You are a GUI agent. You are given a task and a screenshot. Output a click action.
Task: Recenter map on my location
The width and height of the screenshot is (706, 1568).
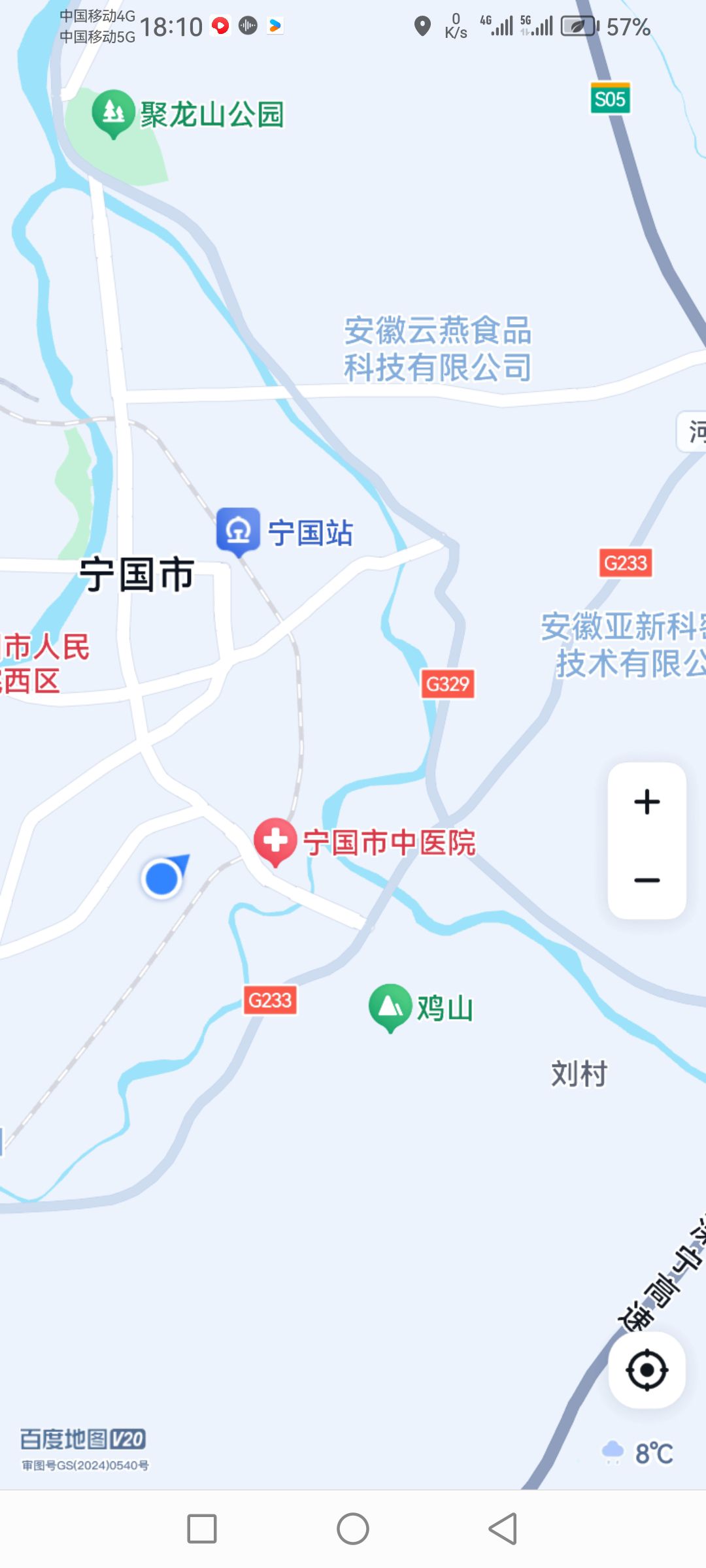(647, 1370)
